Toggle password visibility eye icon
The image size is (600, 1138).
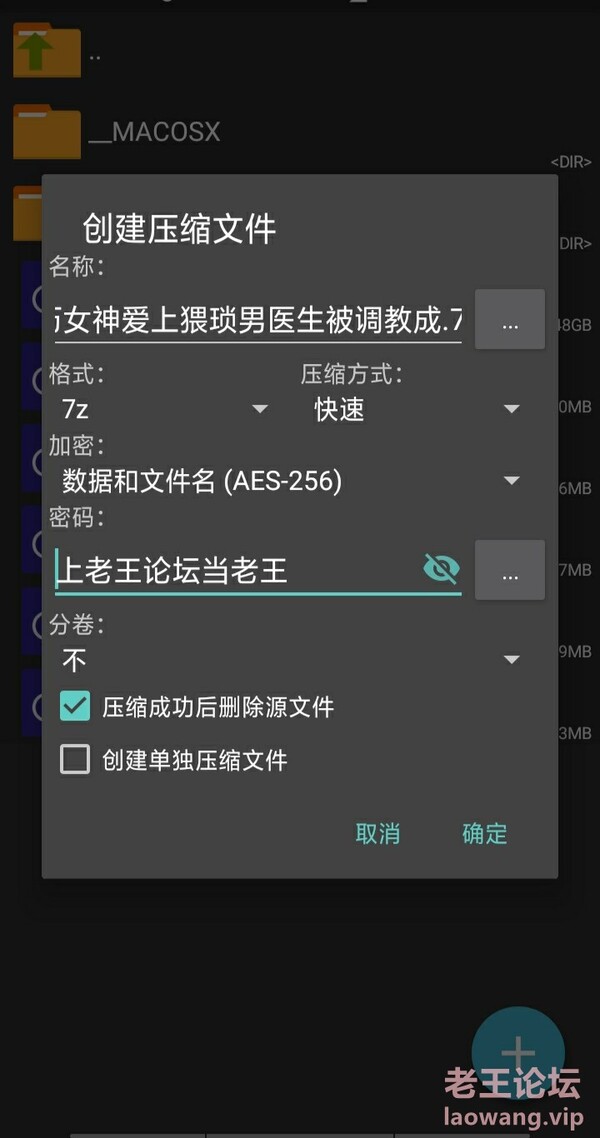(x=440, y=570)
